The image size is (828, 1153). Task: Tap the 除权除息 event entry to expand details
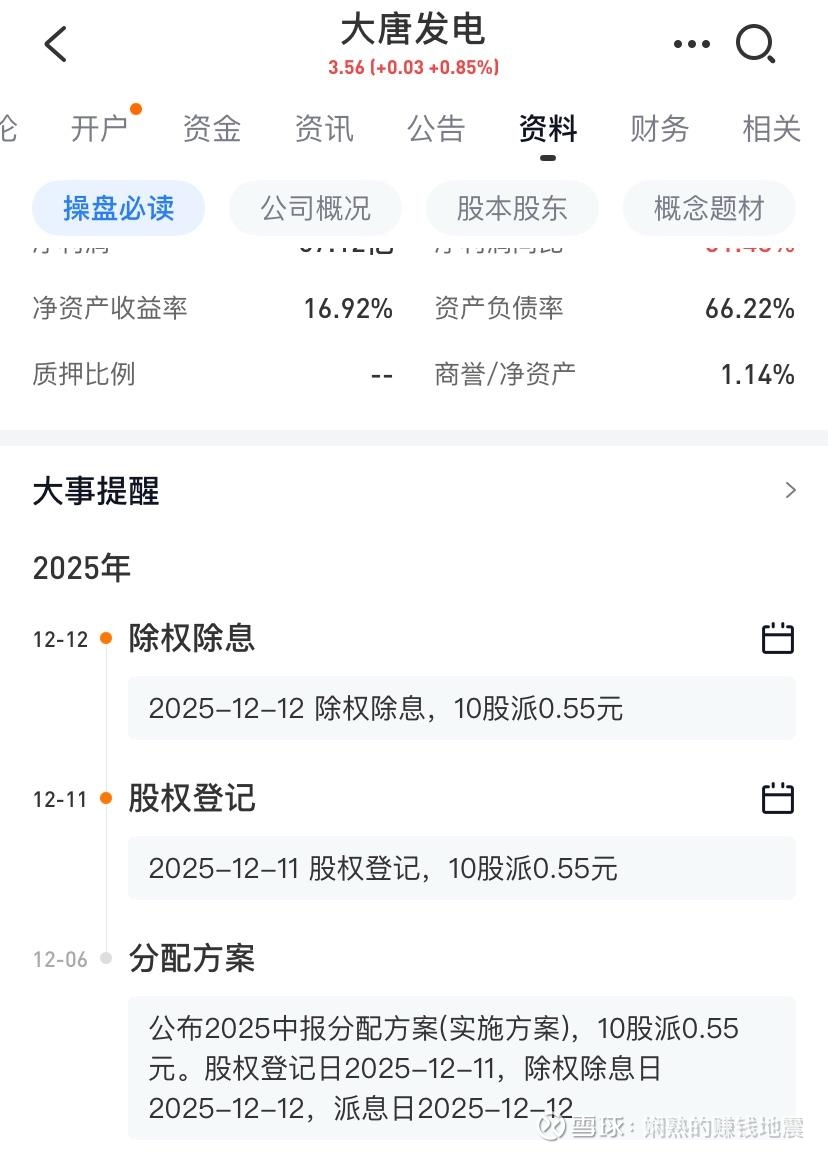[x=192, y=638]
